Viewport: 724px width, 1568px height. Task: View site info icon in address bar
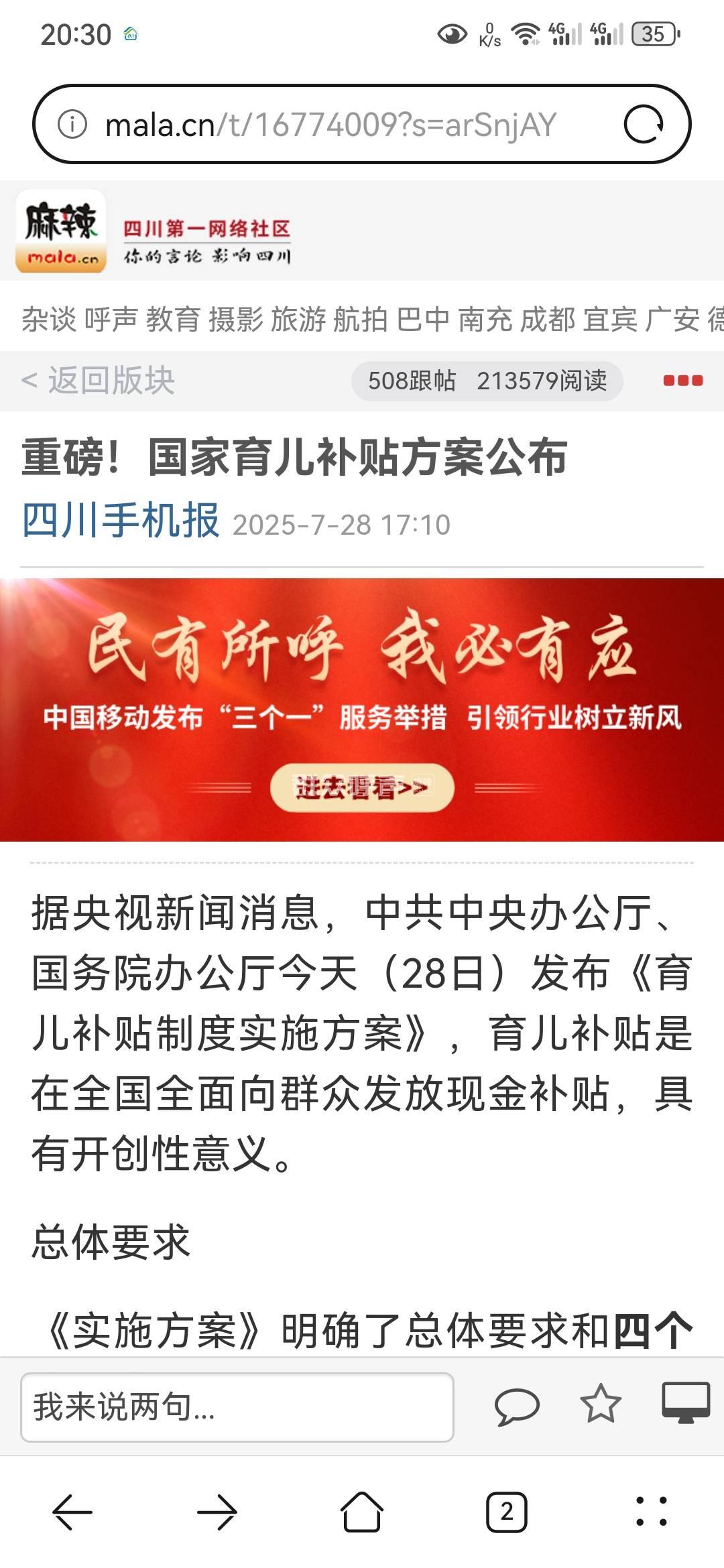click(x=72, y=124)
